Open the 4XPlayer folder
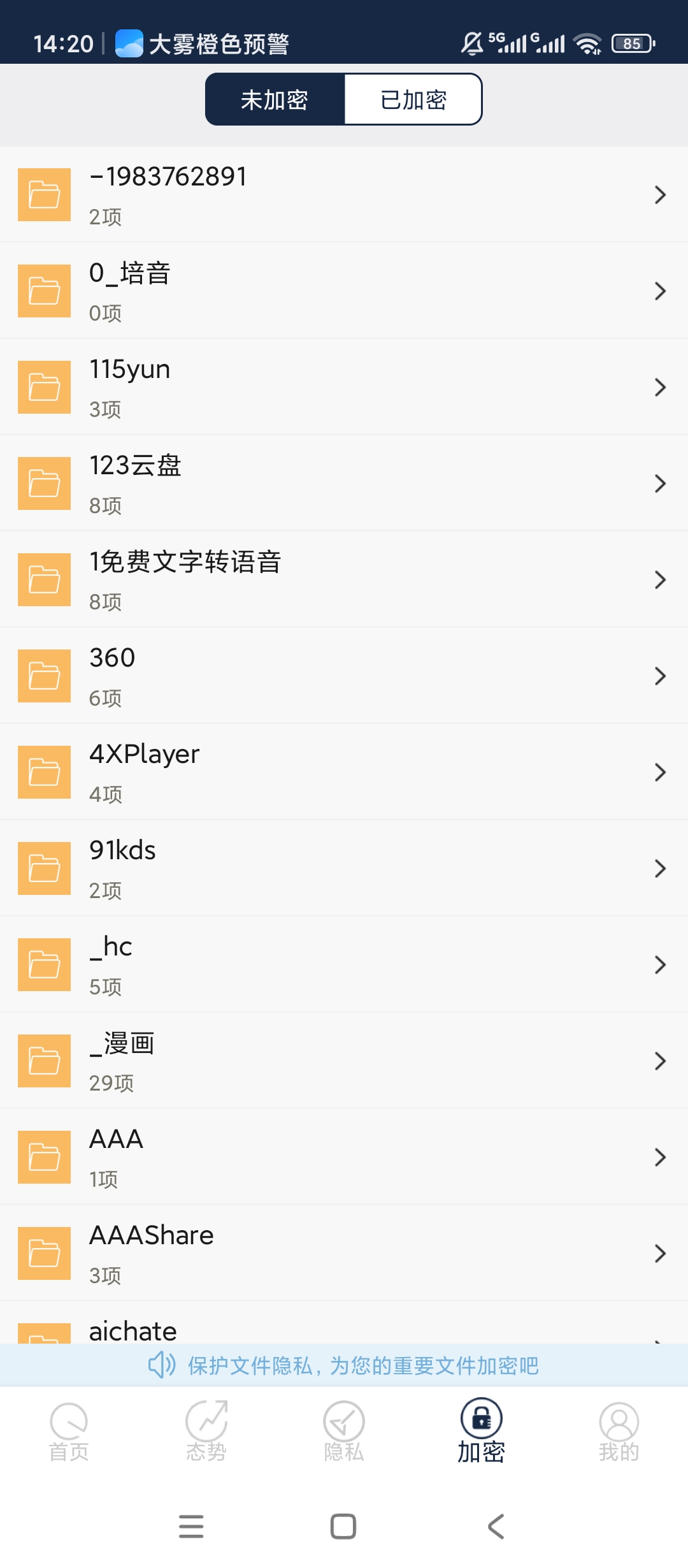688x1568 pixels. [344, 772]
